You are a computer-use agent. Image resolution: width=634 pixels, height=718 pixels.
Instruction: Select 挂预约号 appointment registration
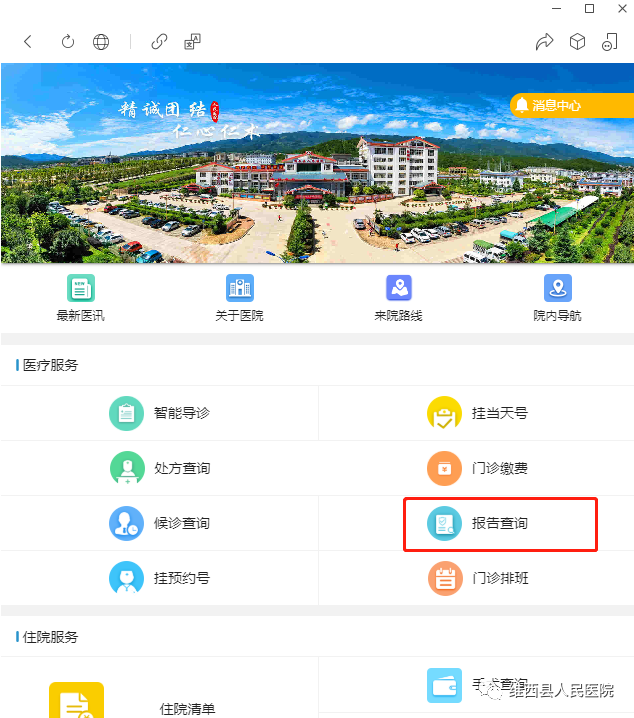click(160, 578)
